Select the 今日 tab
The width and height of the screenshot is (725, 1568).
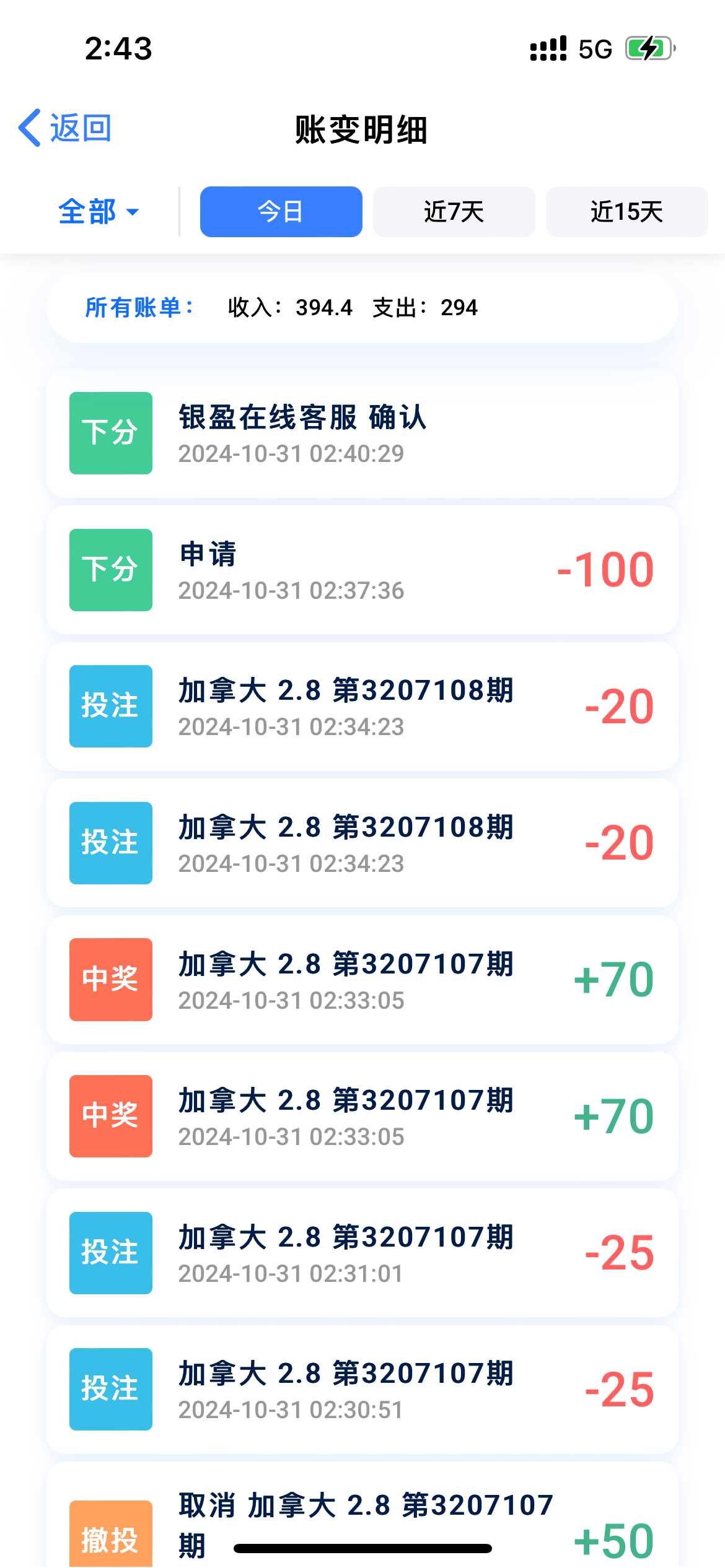pos(281,212)
